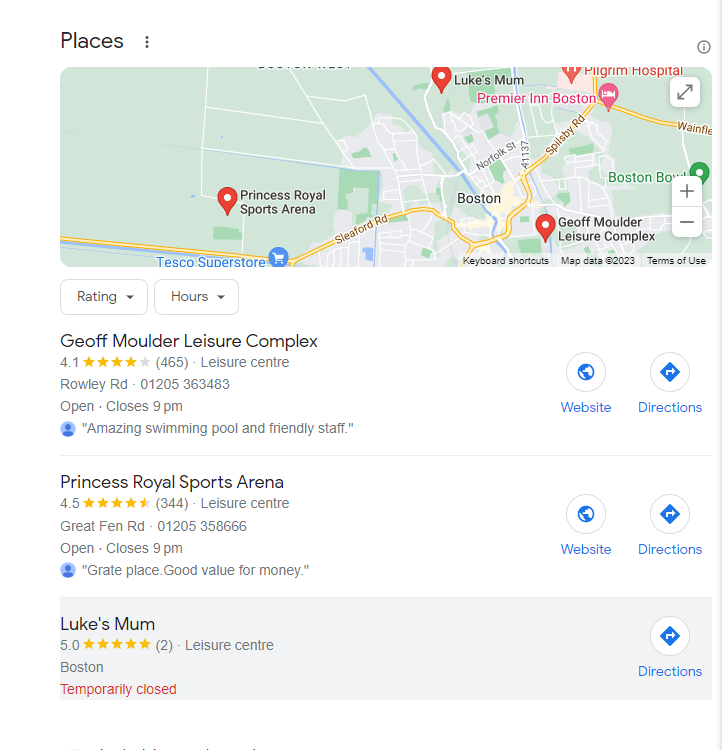The height and width of the screenshot is (750, 725).
Task: Open the info icon beside Places
Action: [704, 47]
